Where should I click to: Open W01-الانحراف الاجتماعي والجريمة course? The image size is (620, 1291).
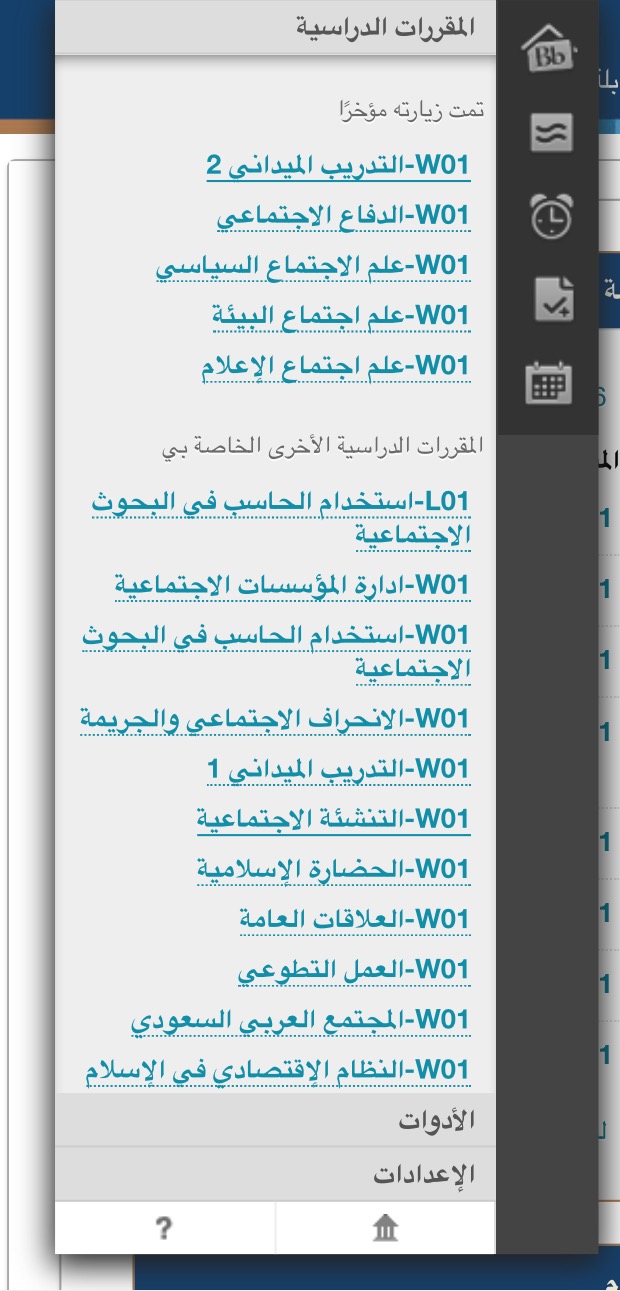[x=274, y=719]
